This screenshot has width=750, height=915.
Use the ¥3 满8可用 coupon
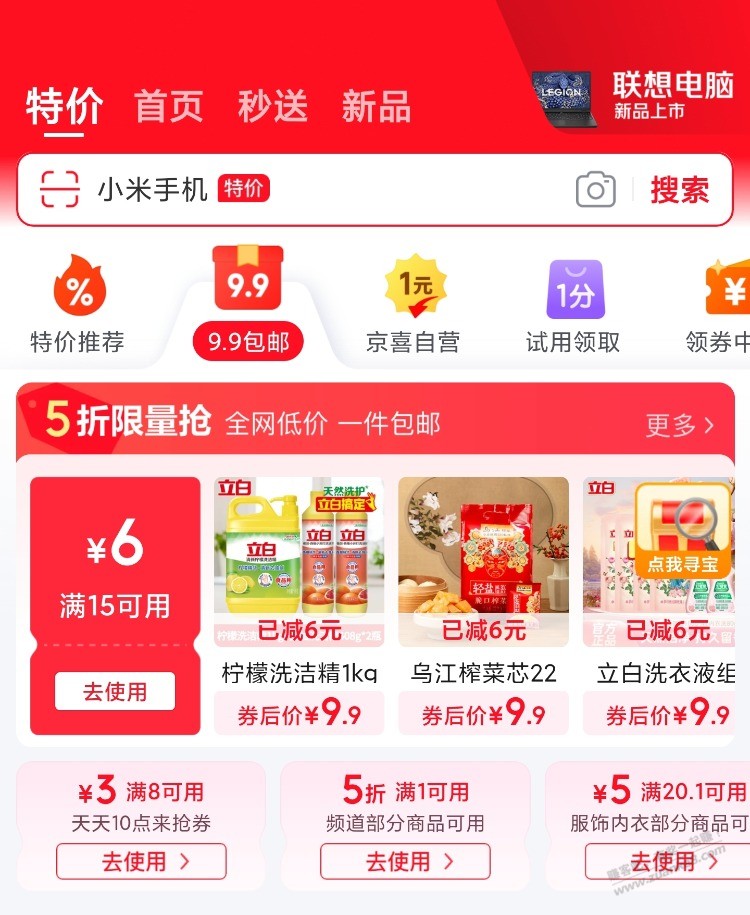tap(141, 861)
